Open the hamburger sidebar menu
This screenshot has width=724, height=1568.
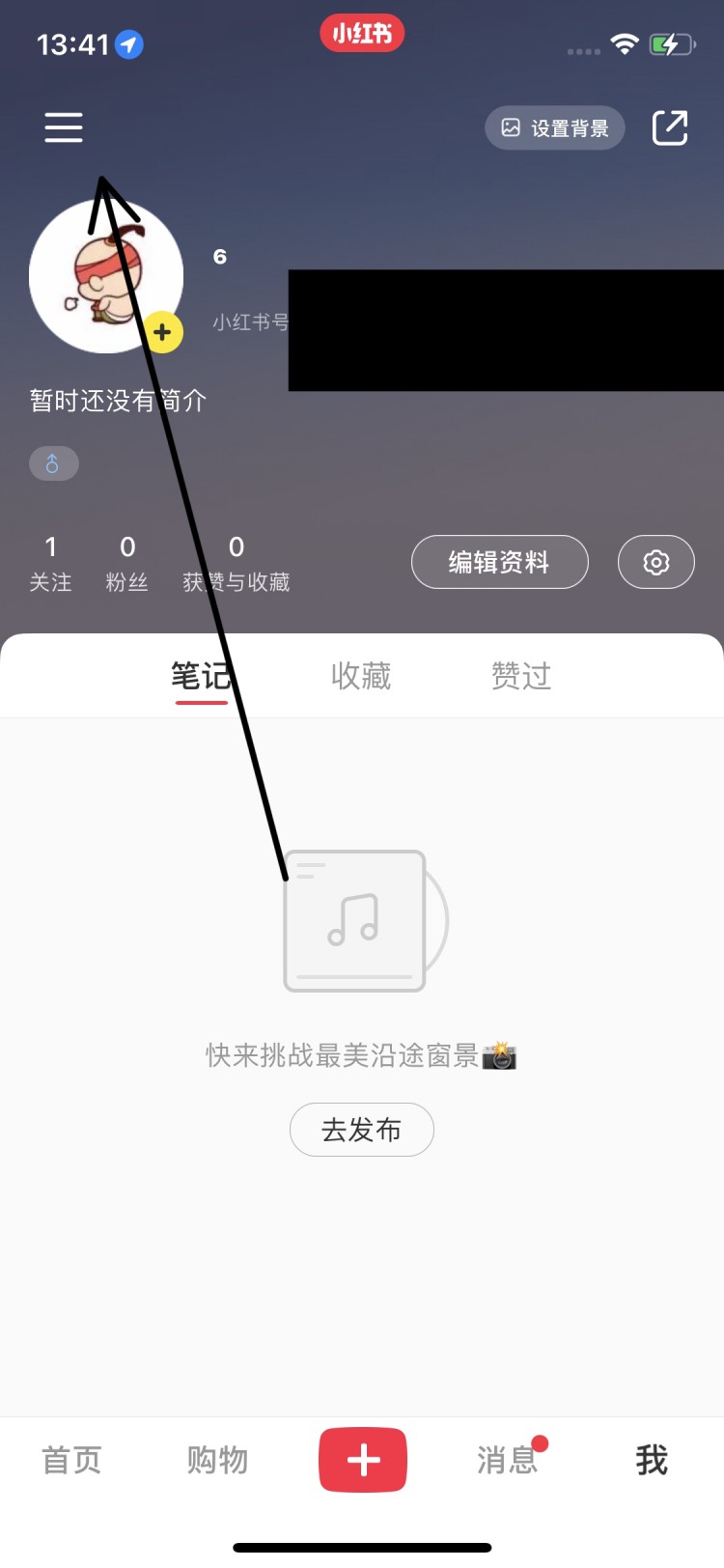[x=64, y=126]
